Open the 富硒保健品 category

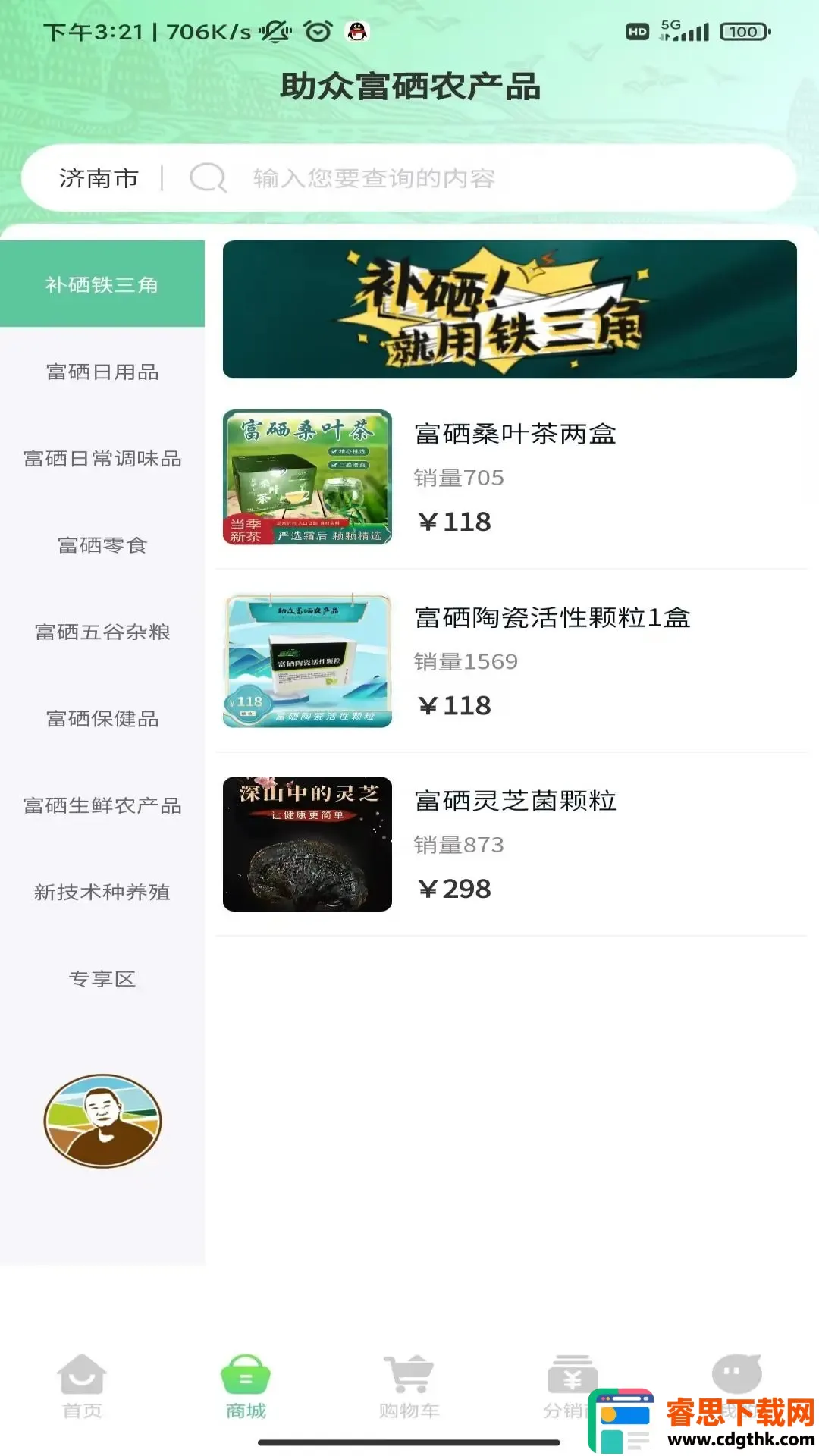102,719
